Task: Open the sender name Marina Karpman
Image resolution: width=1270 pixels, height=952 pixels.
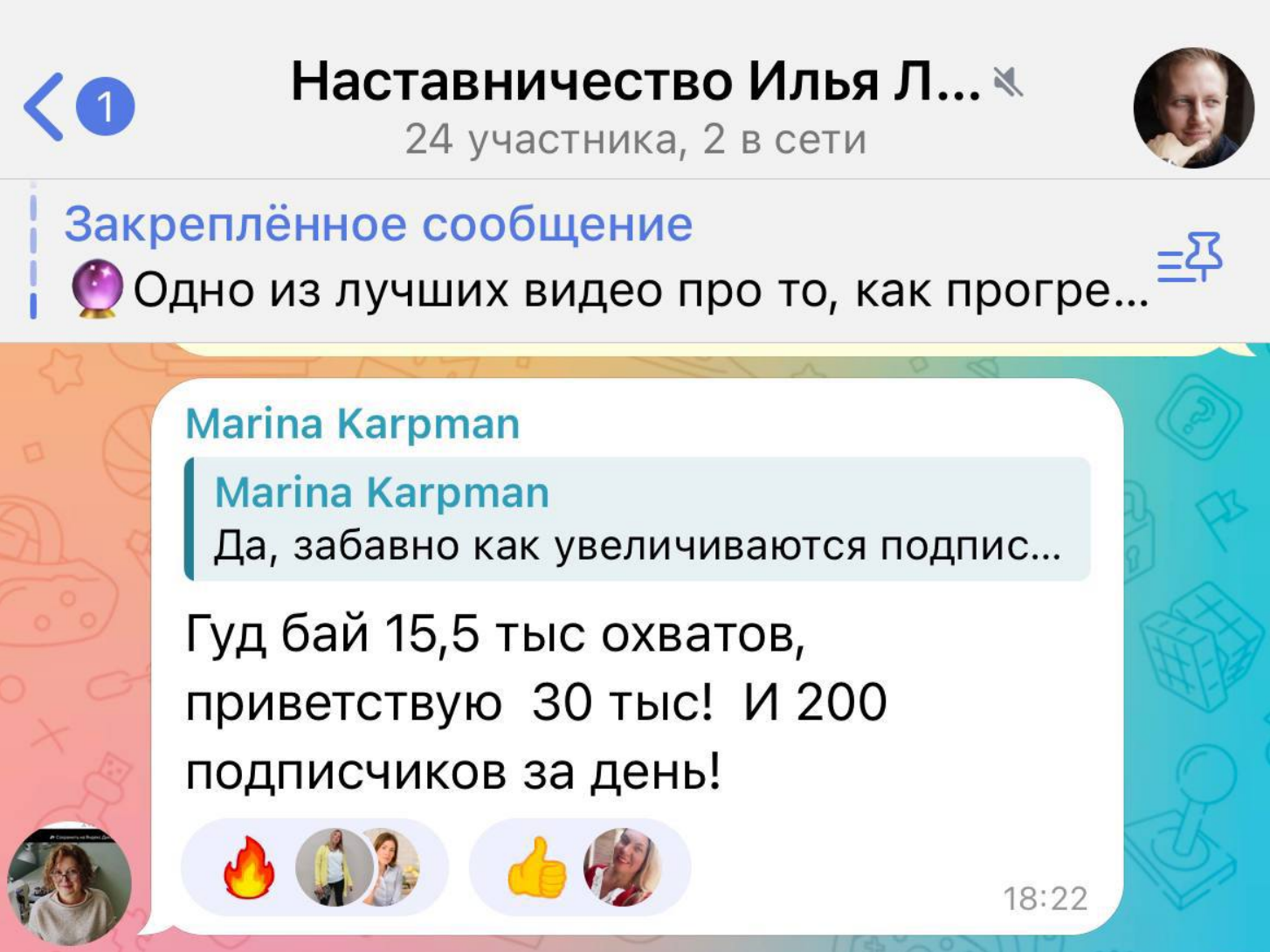Action: 353,424
